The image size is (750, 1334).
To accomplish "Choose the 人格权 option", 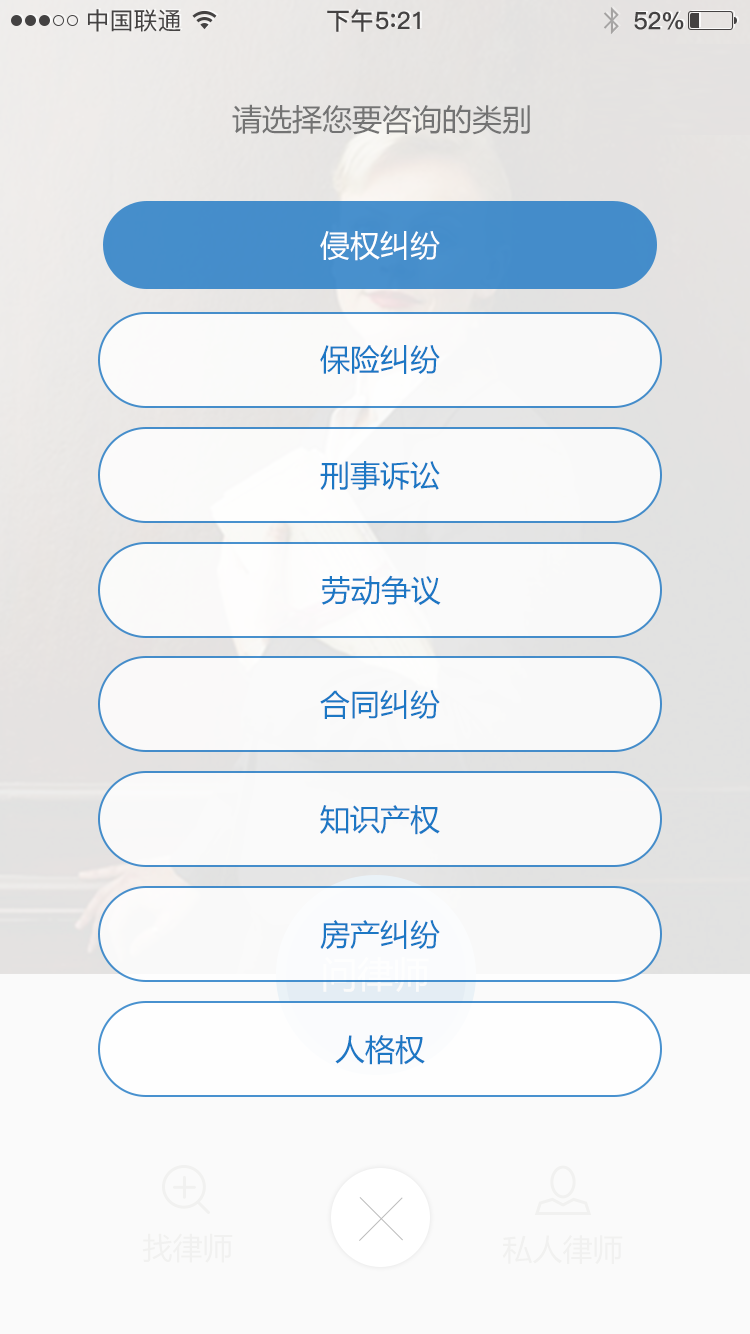I will (380, 1048).
